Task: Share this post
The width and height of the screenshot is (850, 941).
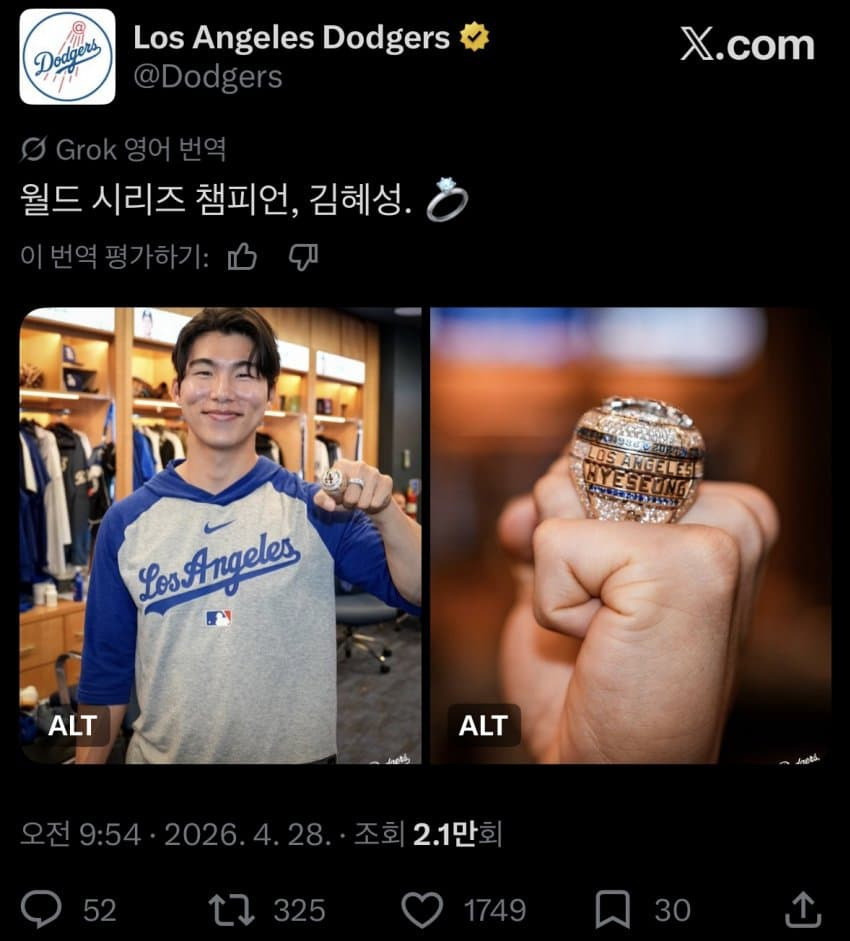Action: [802, 909]
